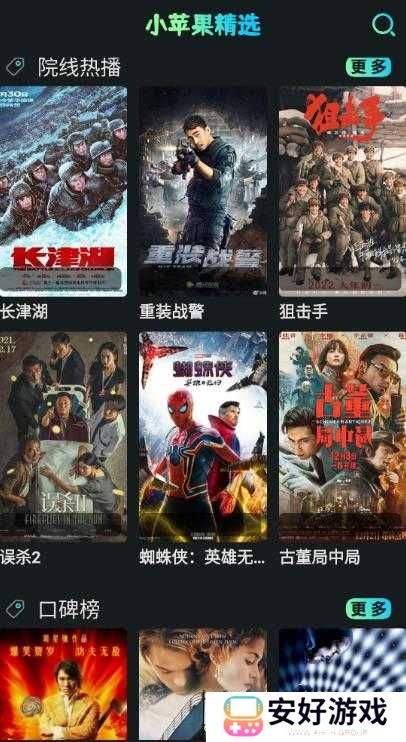Open the 重装战警 movie poster

[203, 191]
